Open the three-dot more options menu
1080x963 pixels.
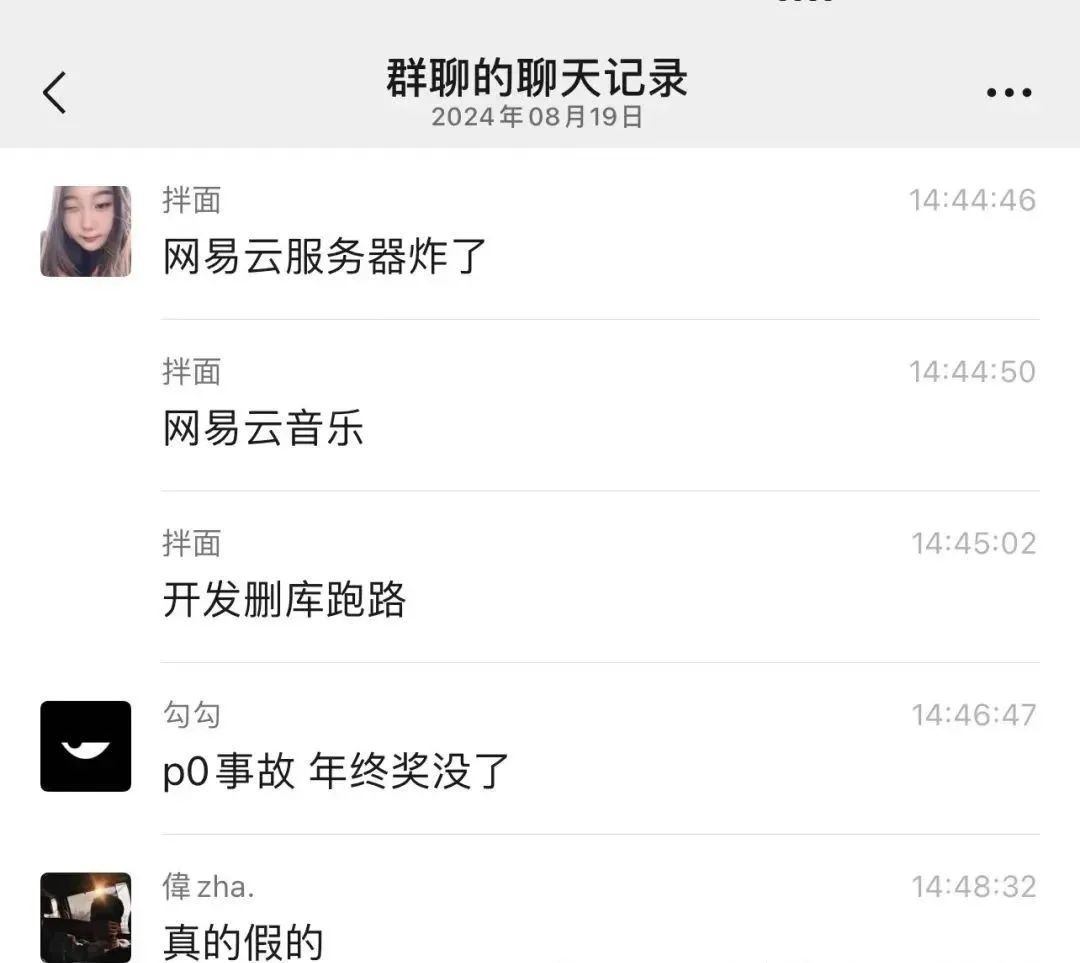[1008, 93]
